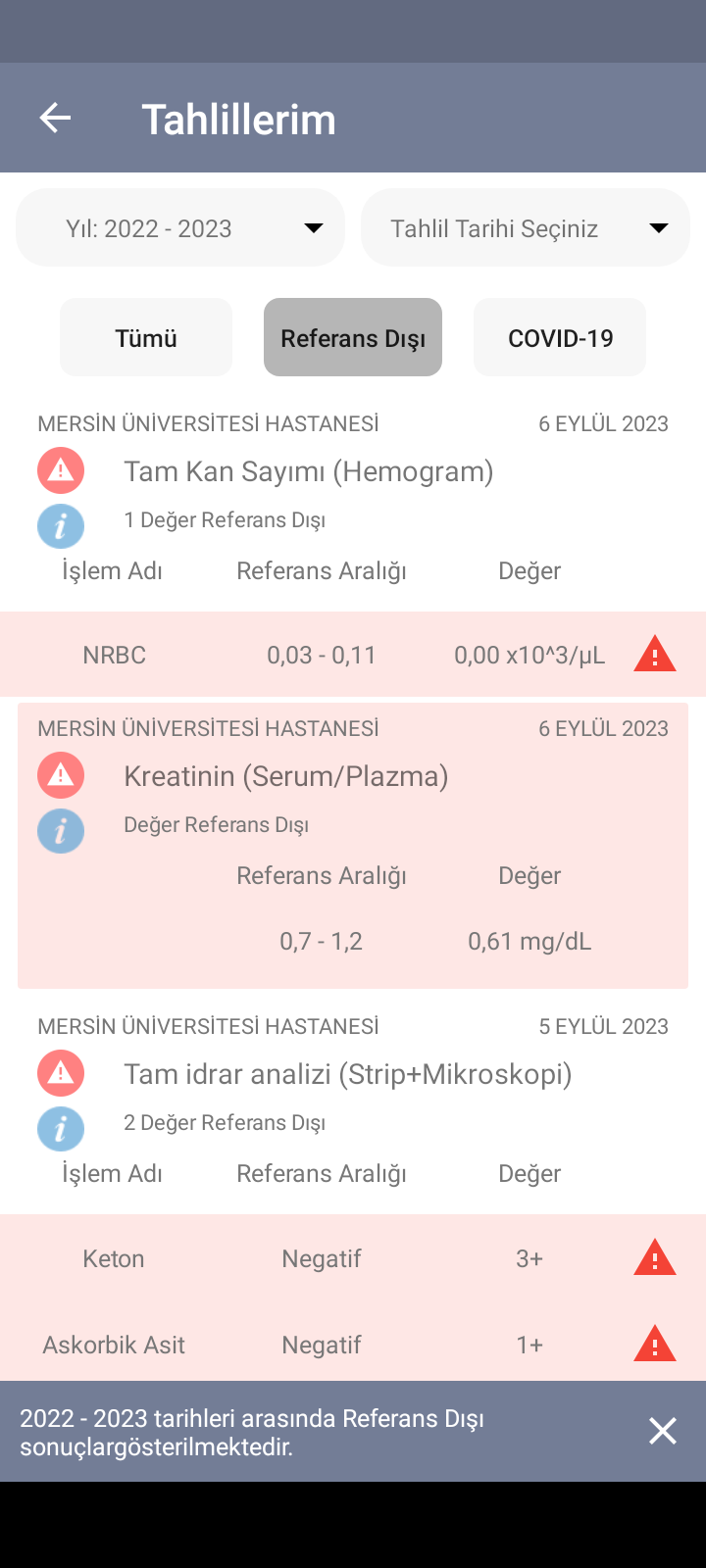Go back using the arrow in Tahlillerim header
This screenshot has height=1568, width=706.
pyautogui.click(x=55, y=119)
